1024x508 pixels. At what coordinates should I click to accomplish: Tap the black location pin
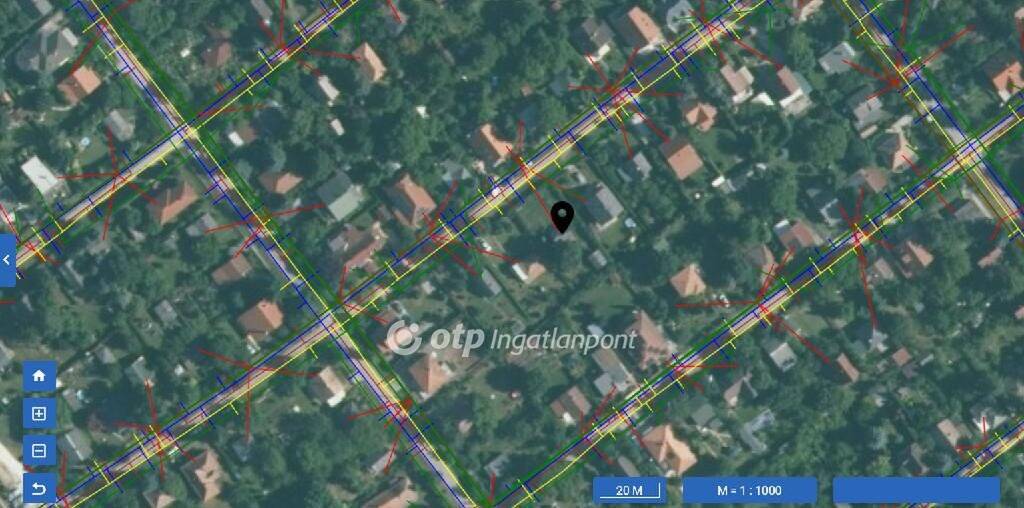(x=563, y=216)
